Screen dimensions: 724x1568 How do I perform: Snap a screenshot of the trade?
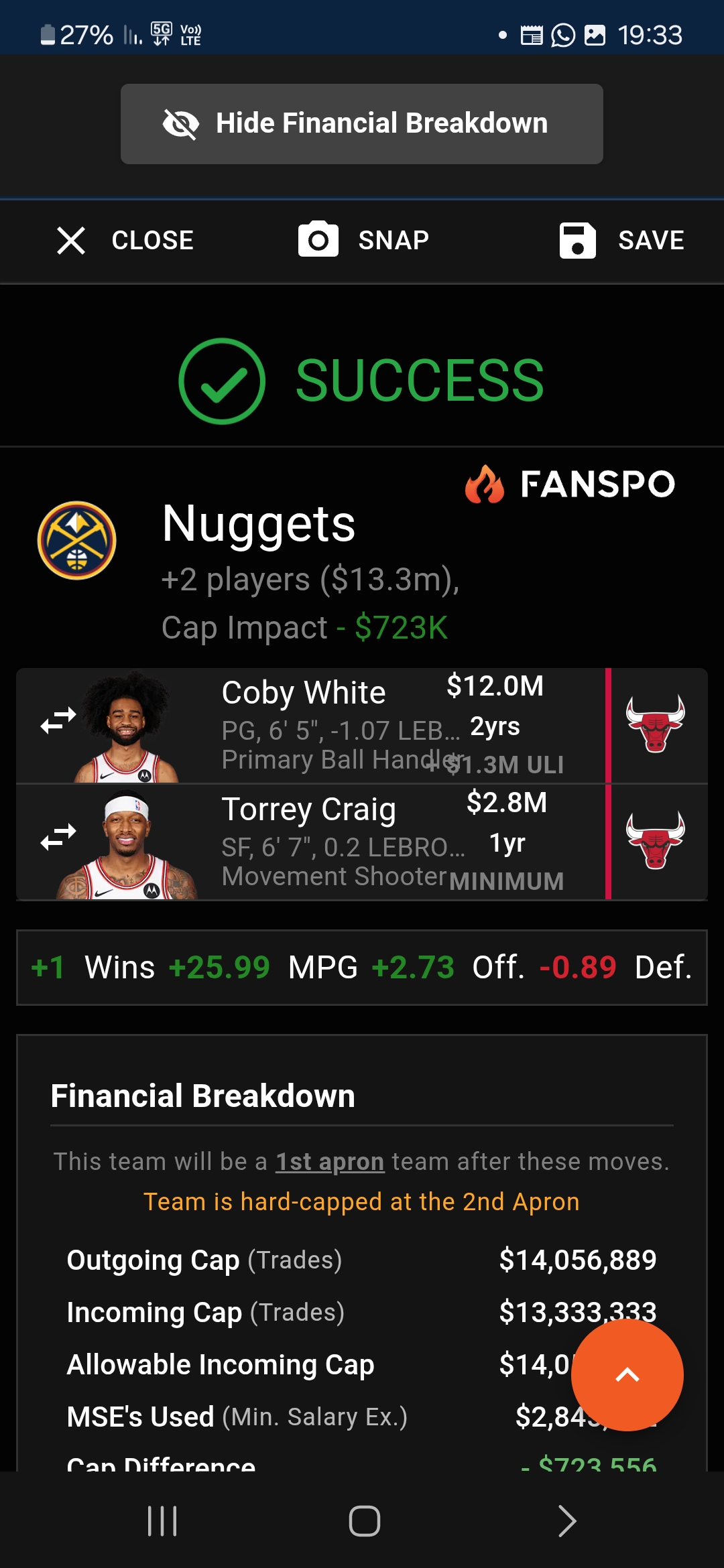[364, 240]
